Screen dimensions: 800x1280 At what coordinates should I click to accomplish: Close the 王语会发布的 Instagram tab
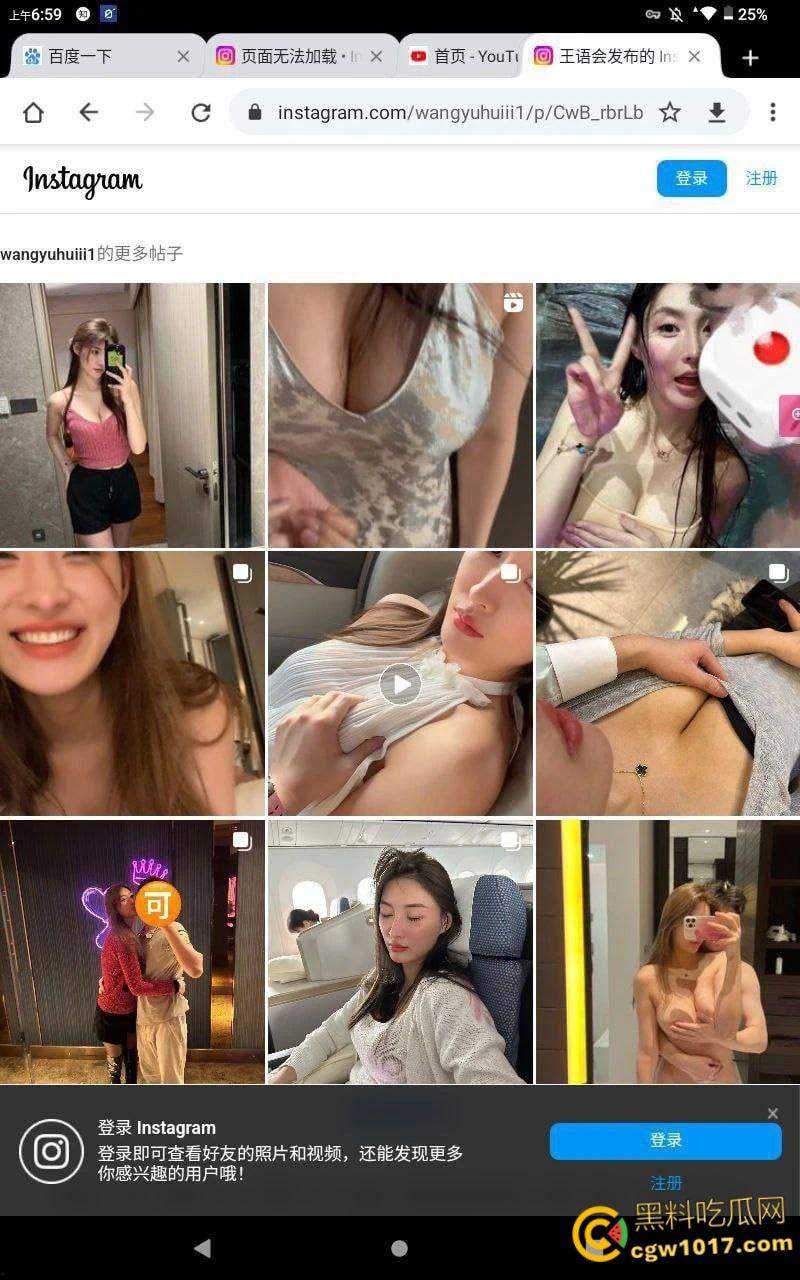point(694,57)
